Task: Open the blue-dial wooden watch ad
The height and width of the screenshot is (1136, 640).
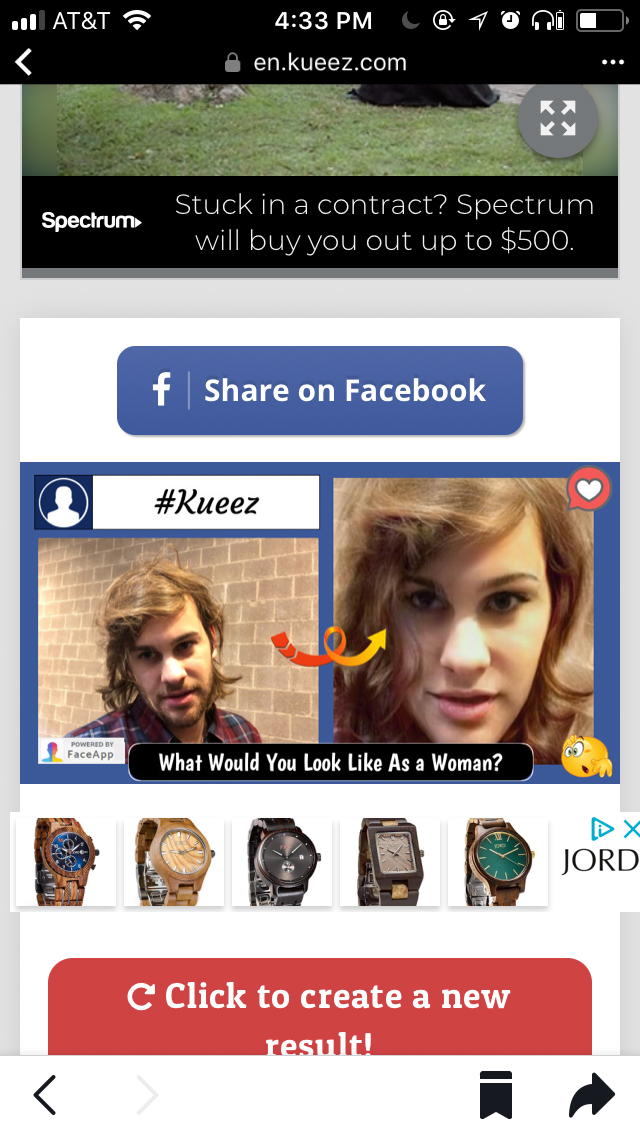Action: 65,862
